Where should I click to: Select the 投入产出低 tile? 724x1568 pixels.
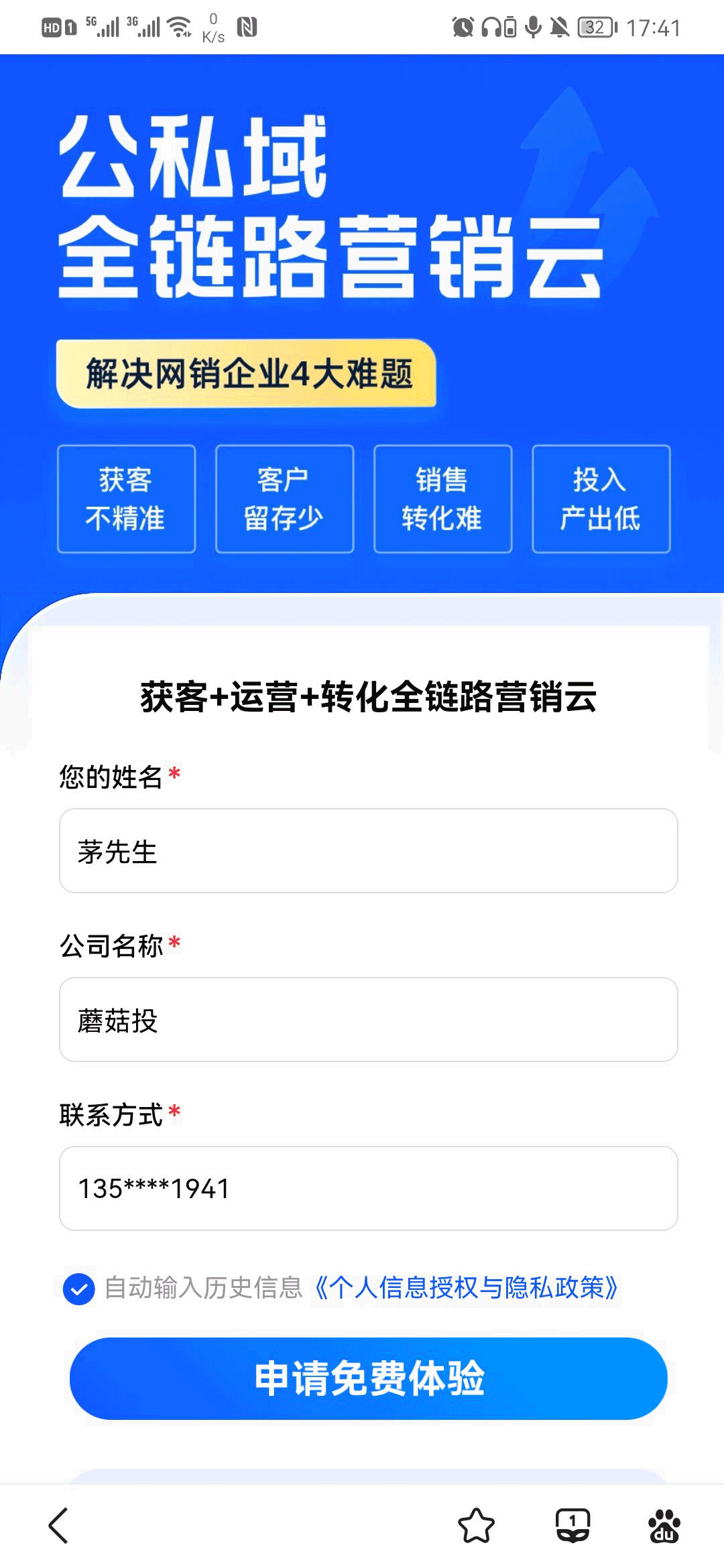[601, 499]
